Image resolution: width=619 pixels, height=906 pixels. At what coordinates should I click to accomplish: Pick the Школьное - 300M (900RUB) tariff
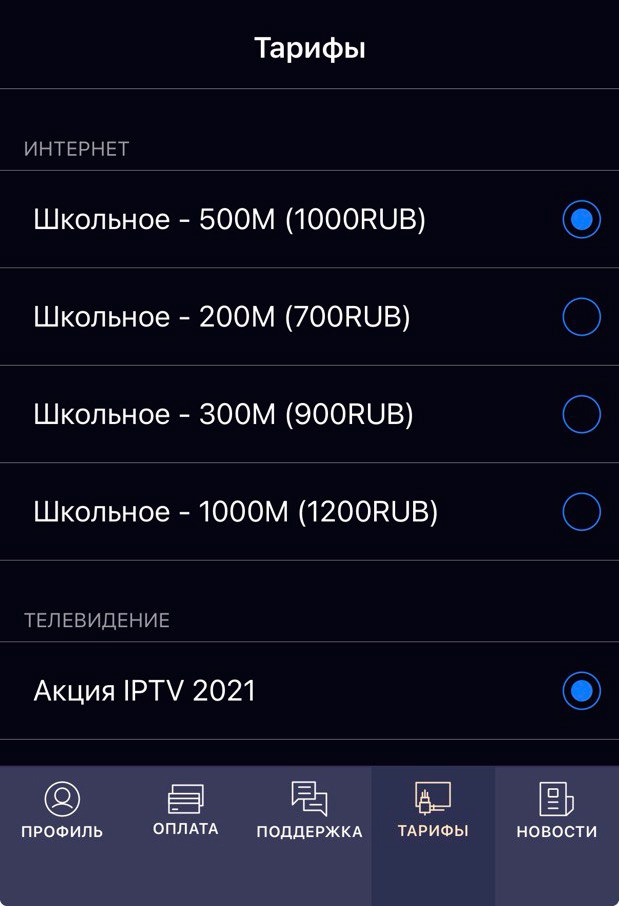(309, 414)
